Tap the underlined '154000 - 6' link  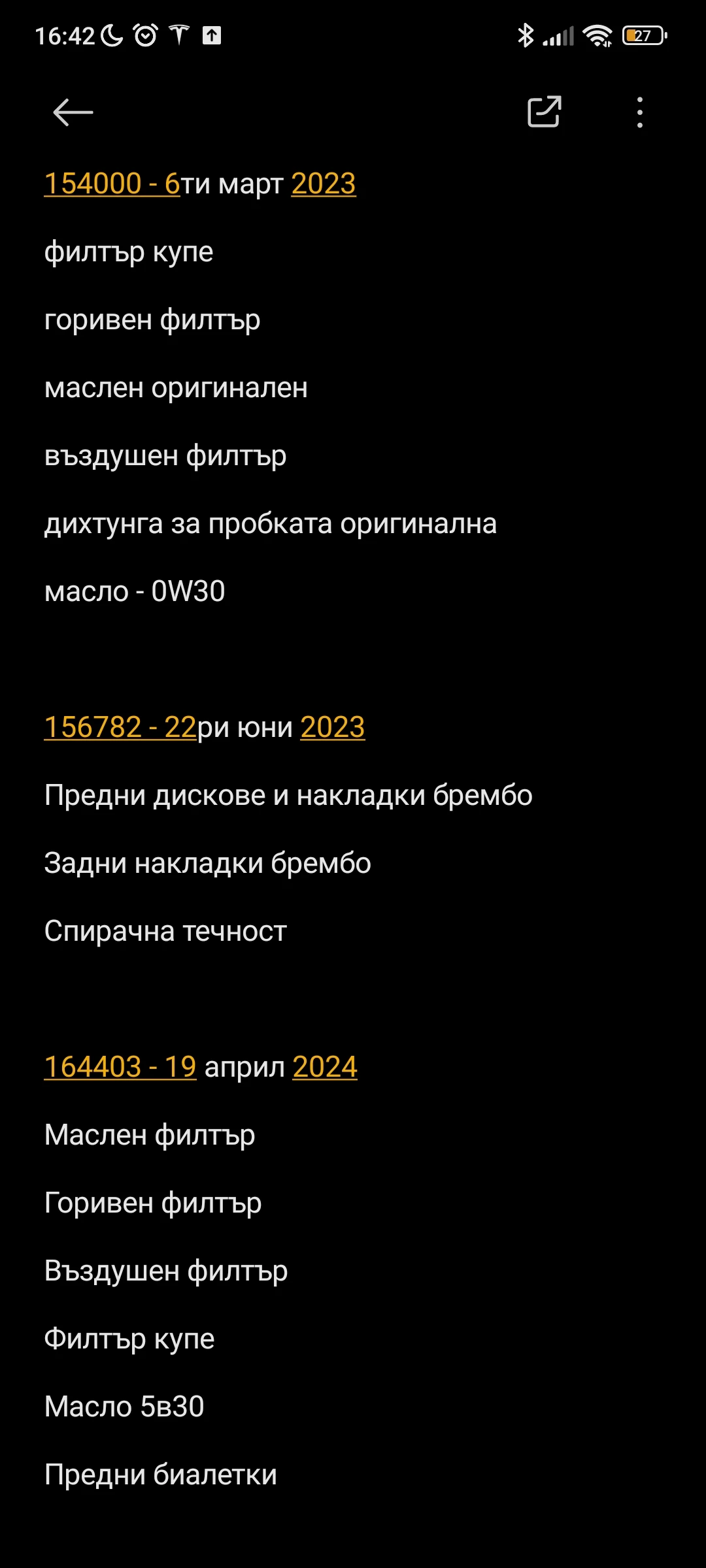click(112, 184)
